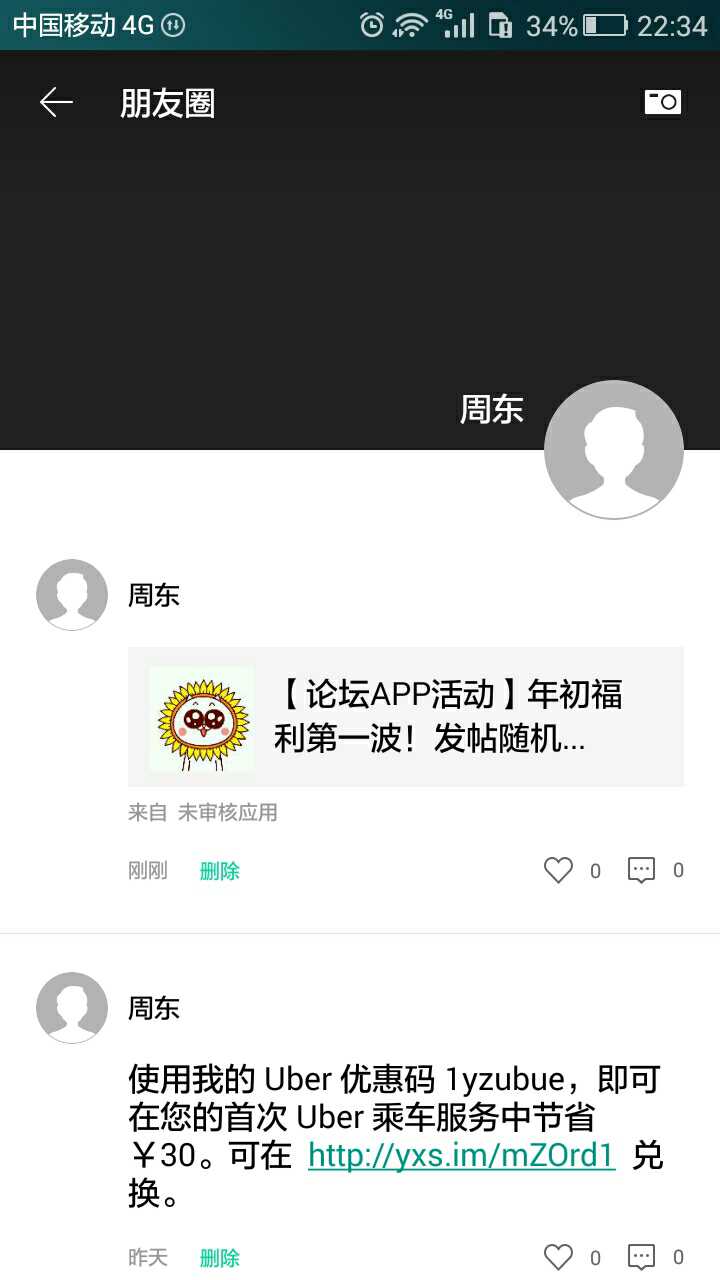Like the Uber 优惠码 post
Screen dimensions: 720x1280
point(559,1257)
